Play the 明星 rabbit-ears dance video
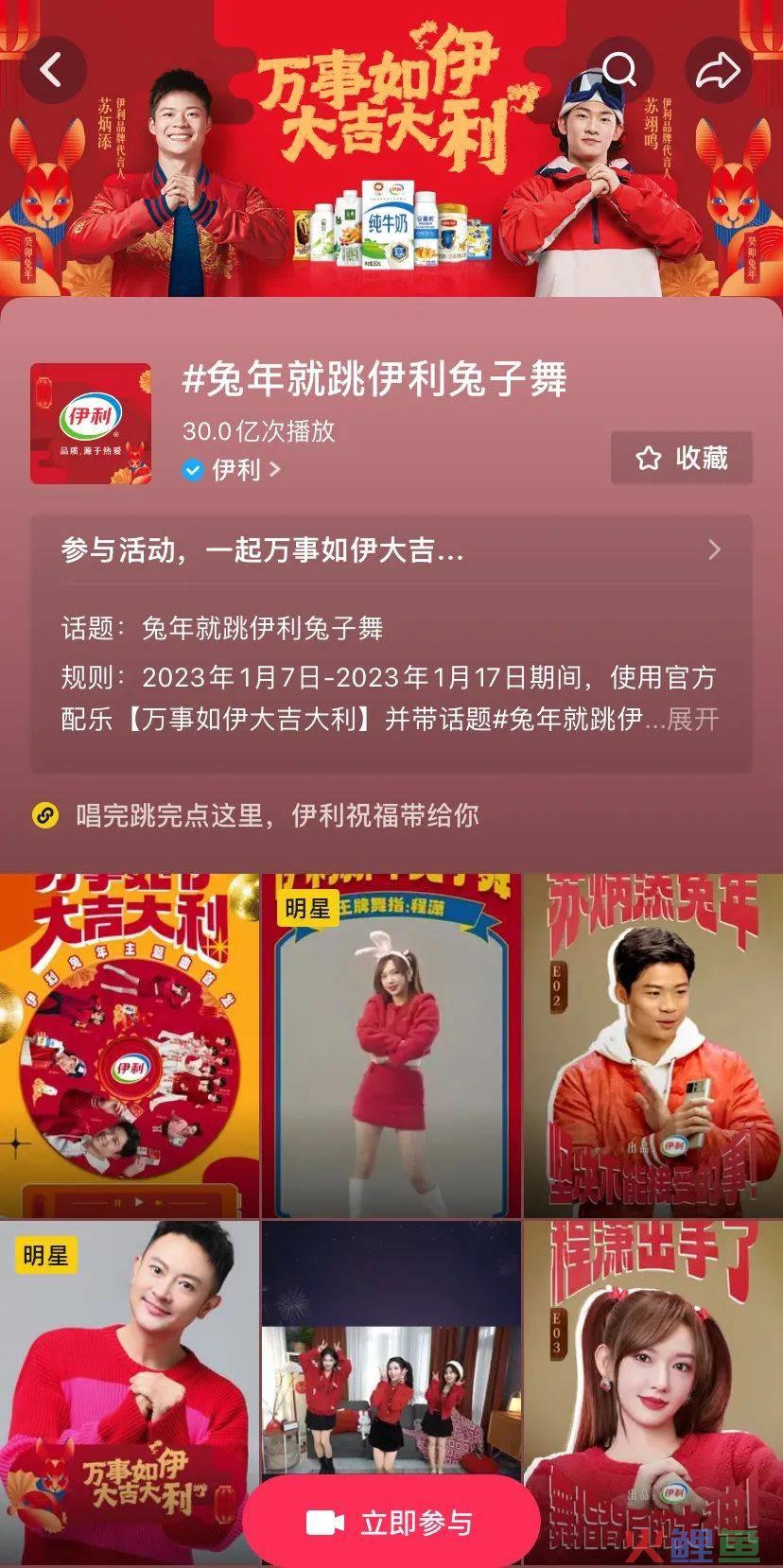The height and width of the screenshot is (1568, 783). [x=391, y=1045]
